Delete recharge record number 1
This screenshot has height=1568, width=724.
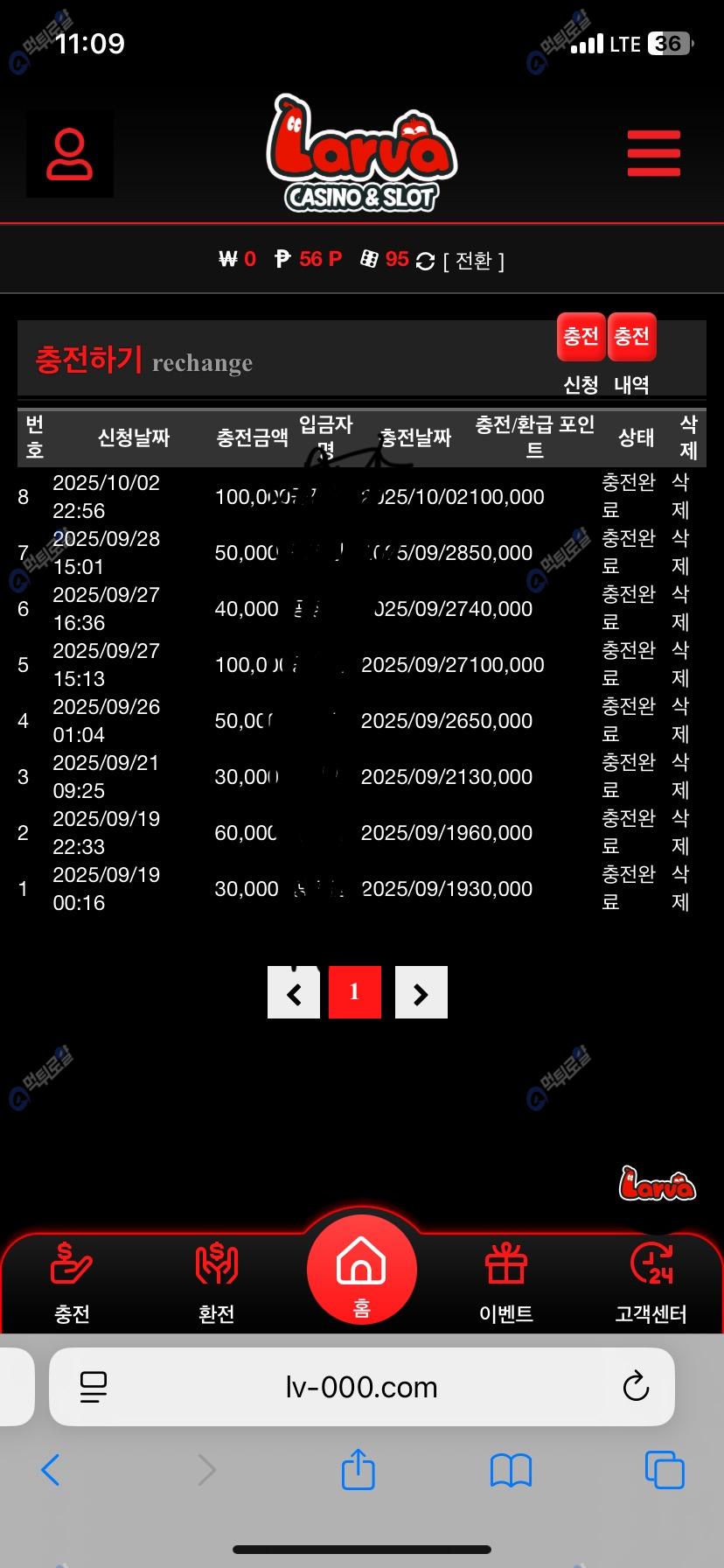pyautogui.click(x=680, y=888)
